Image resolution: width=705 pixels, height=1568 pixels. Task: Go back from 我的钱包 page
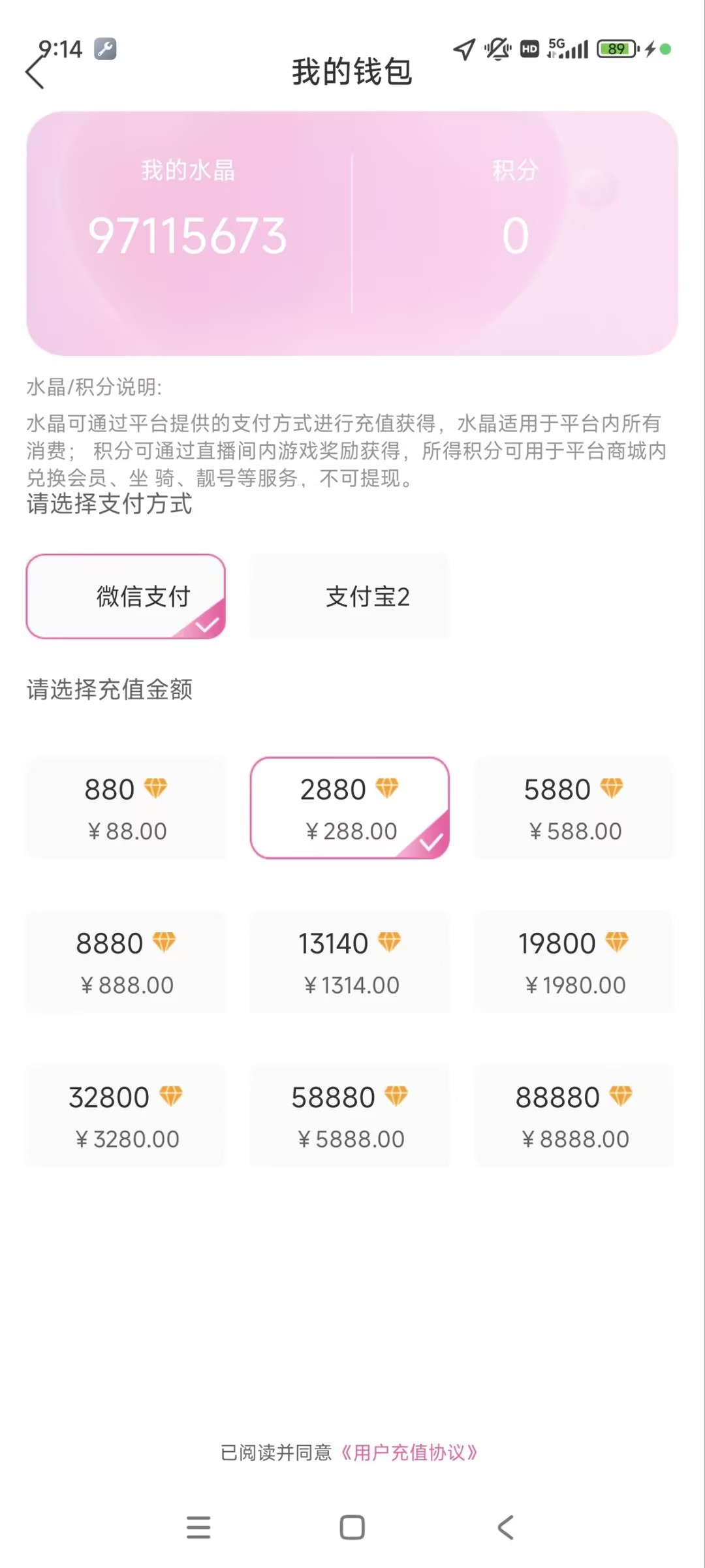tap(35, 71)
